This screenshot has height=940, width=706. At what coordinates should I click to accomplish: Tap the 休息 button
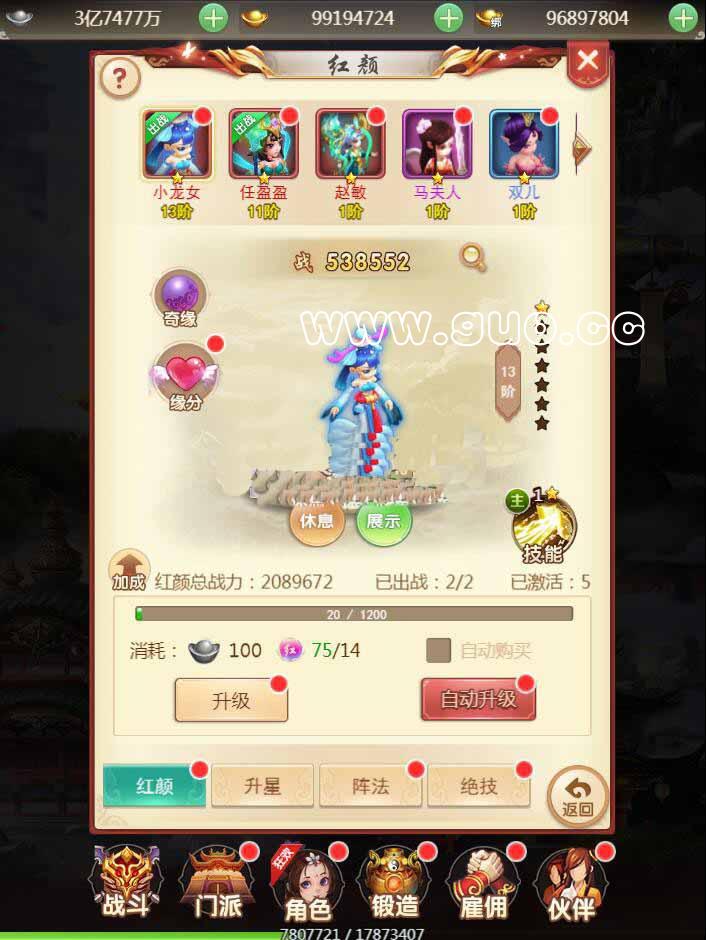point(317,520)
